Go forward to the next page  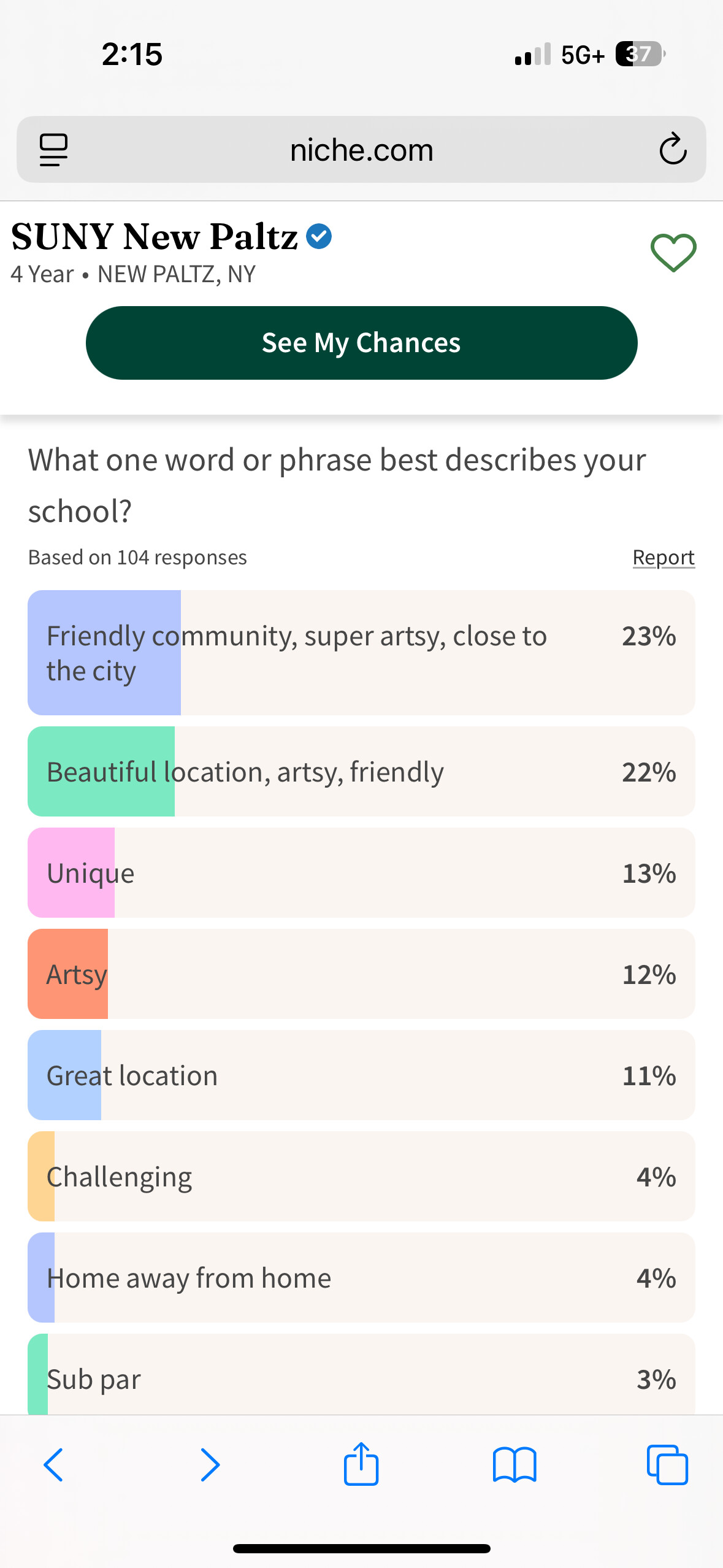pyautogui.click(x=210, y=1465)
